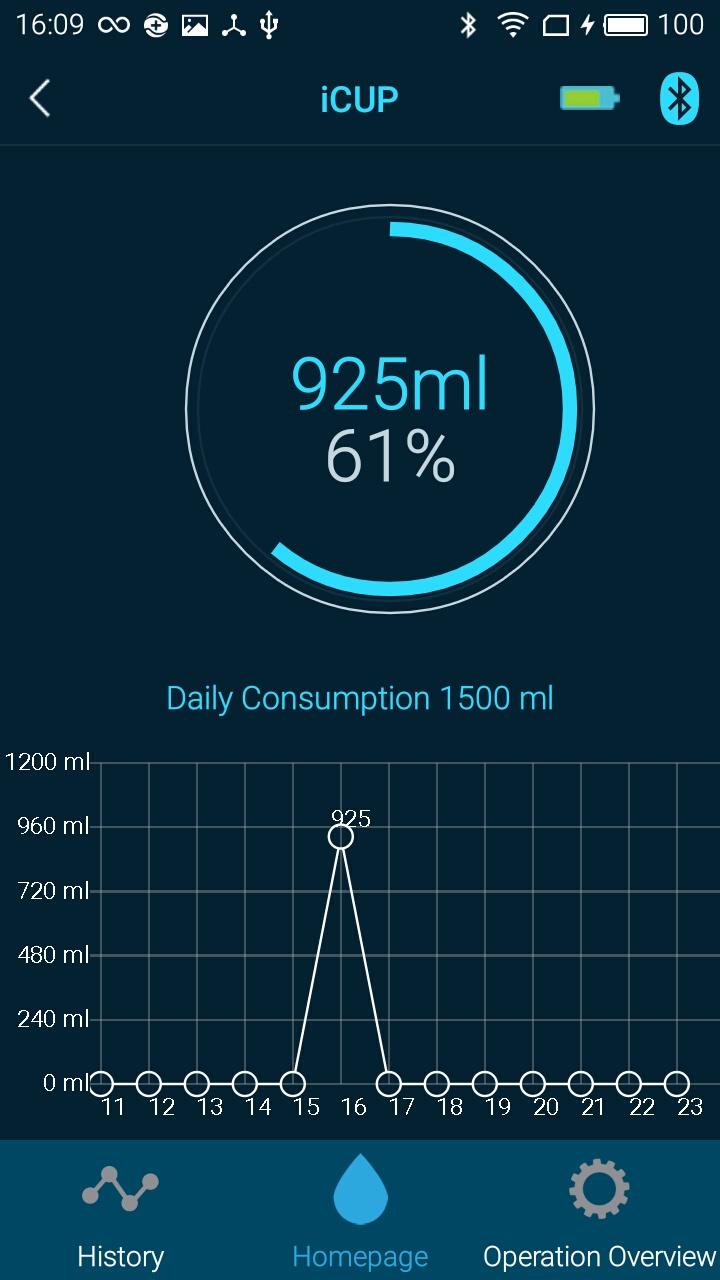Open the Operation Overview tab

(x=599, y=1212)
